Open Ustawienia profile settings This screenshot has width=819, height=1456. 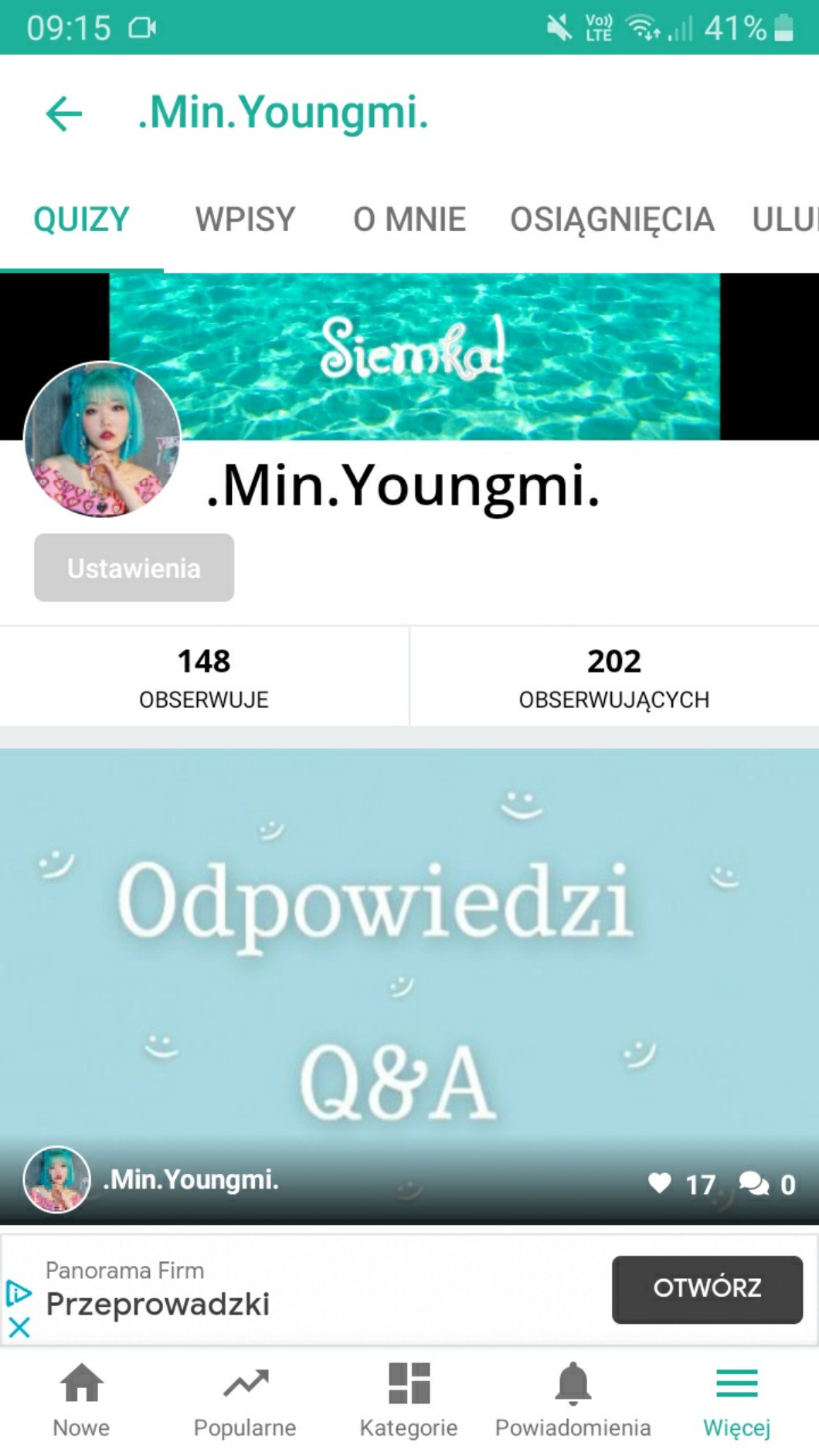[x=134, y=568]
